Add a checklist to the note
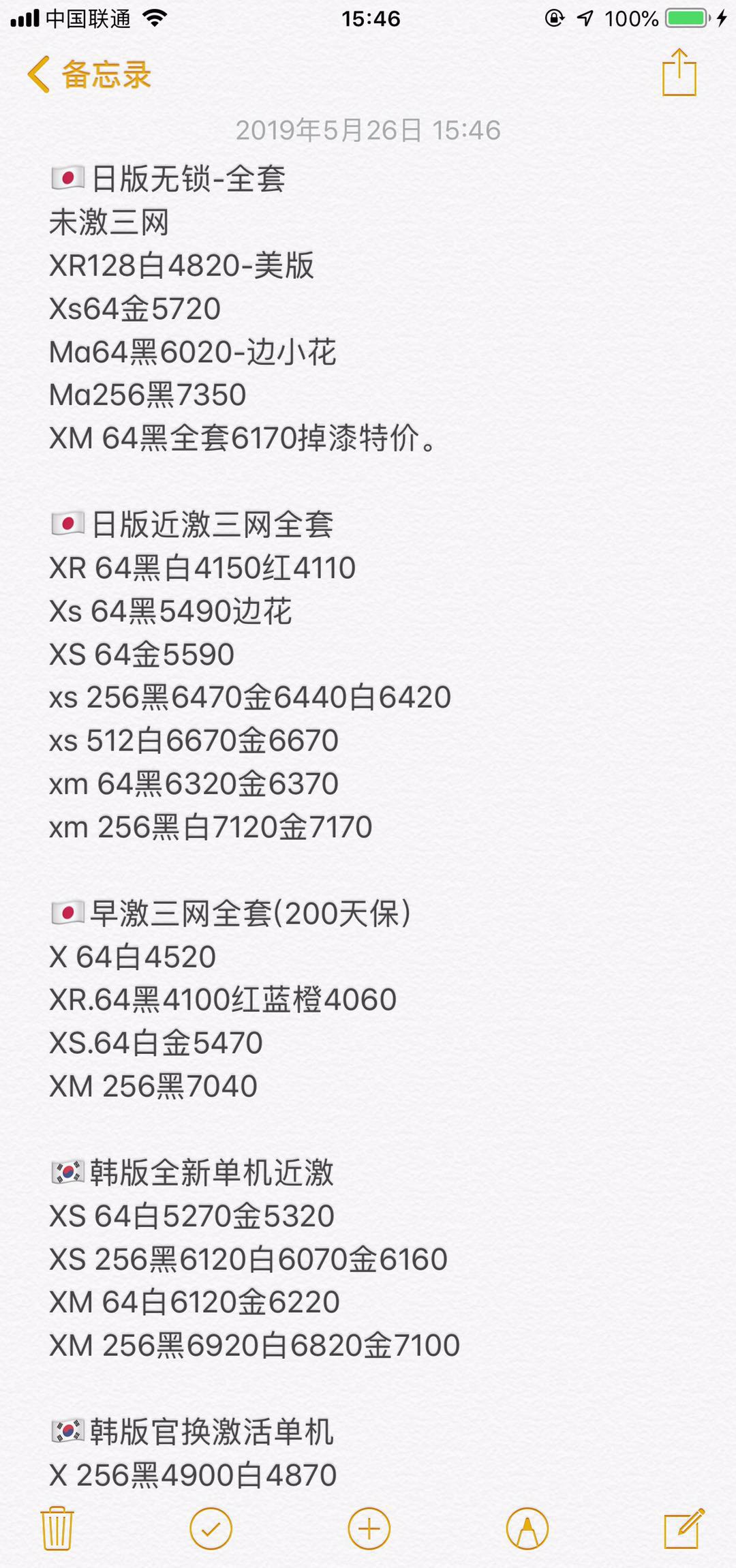The width and height of the screenshot is (736, 1568). tap(211, 1529)
